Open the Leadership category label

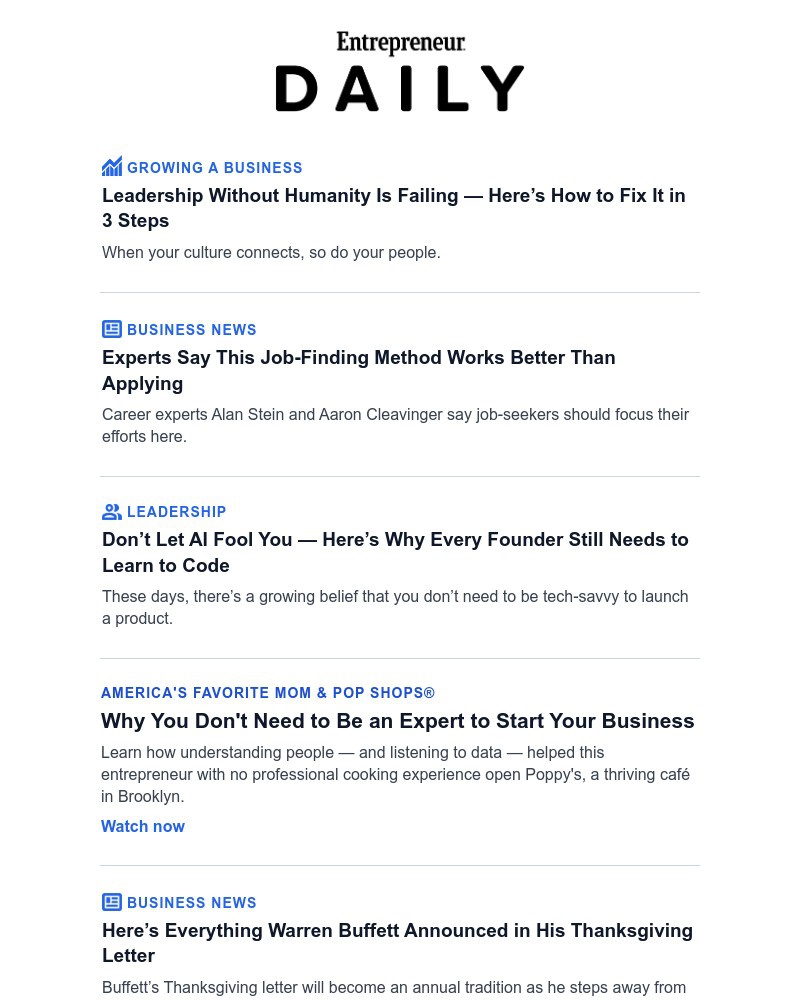(x=176, y=512)
